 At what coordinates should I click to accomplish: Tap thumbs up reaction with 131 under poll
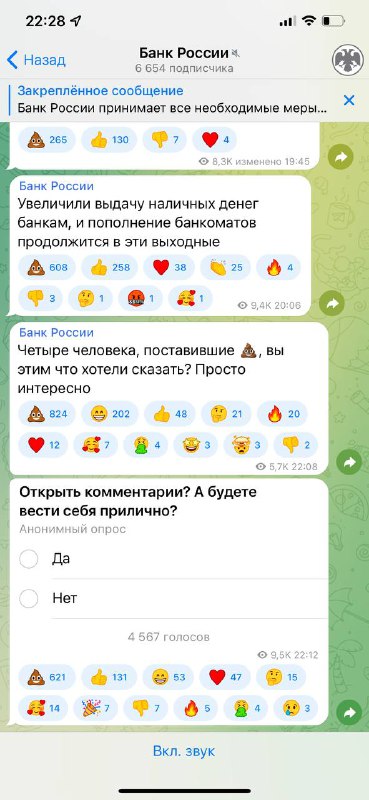[x=109, y=678]
